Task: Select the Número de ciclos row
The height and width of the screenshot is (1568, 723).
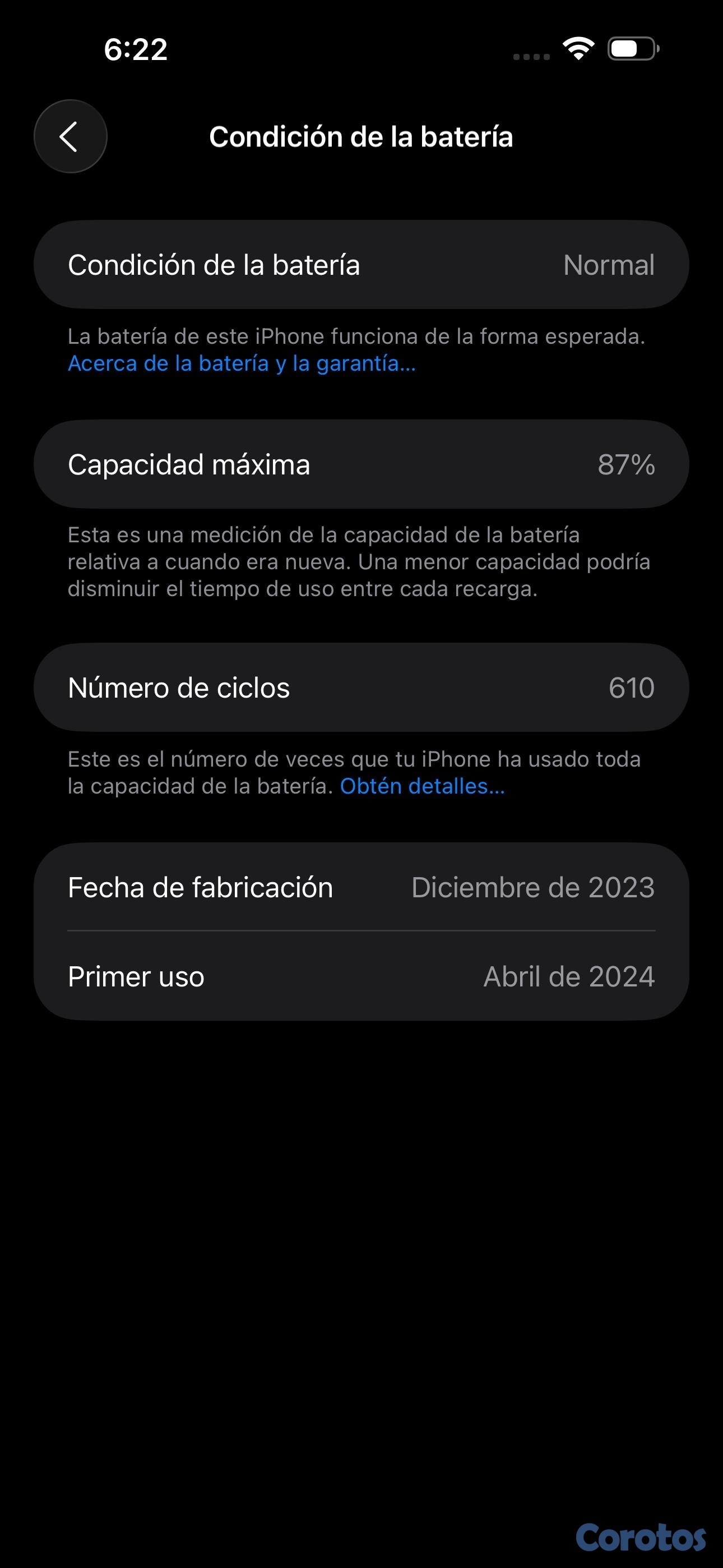Action: (361, 686)
